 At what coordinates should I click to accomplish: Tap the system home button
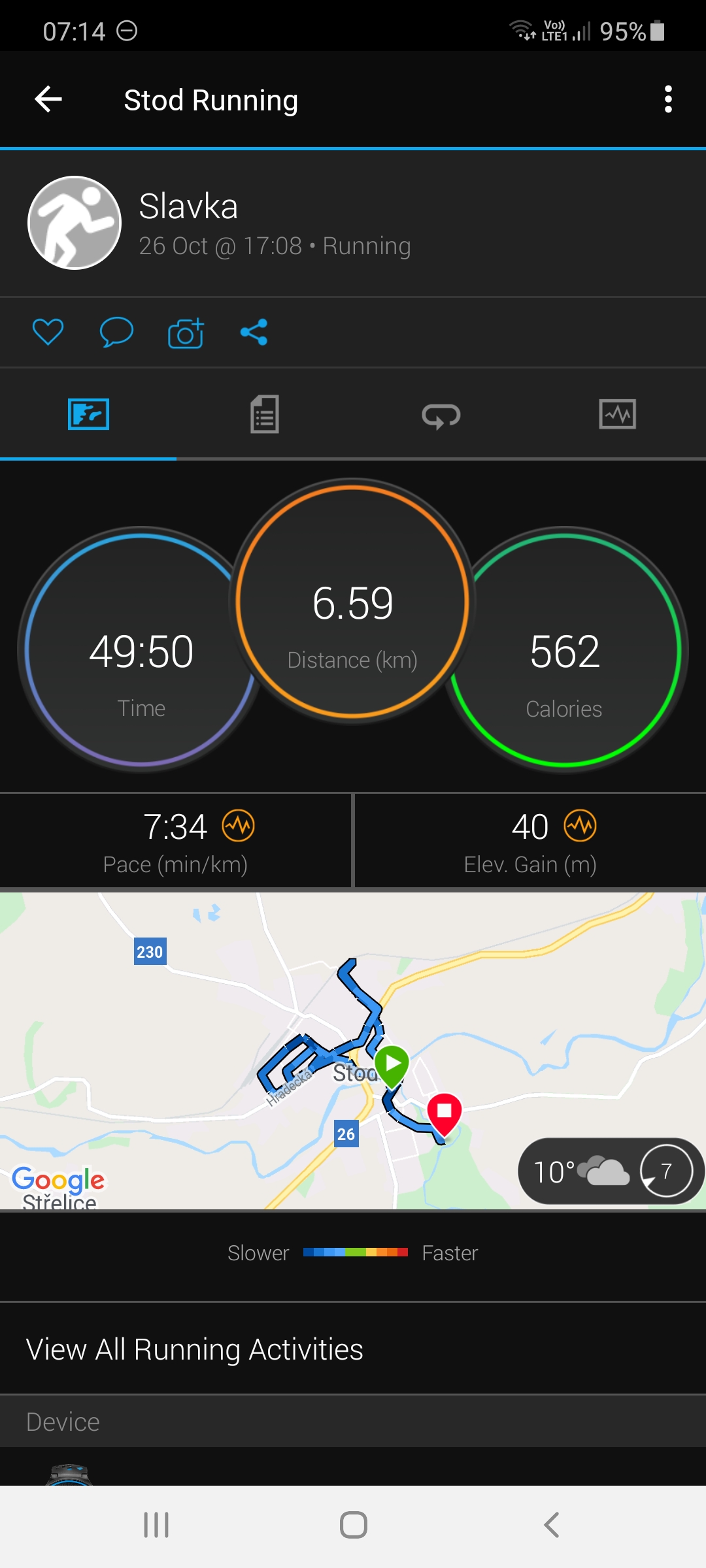click(354, 1526)
